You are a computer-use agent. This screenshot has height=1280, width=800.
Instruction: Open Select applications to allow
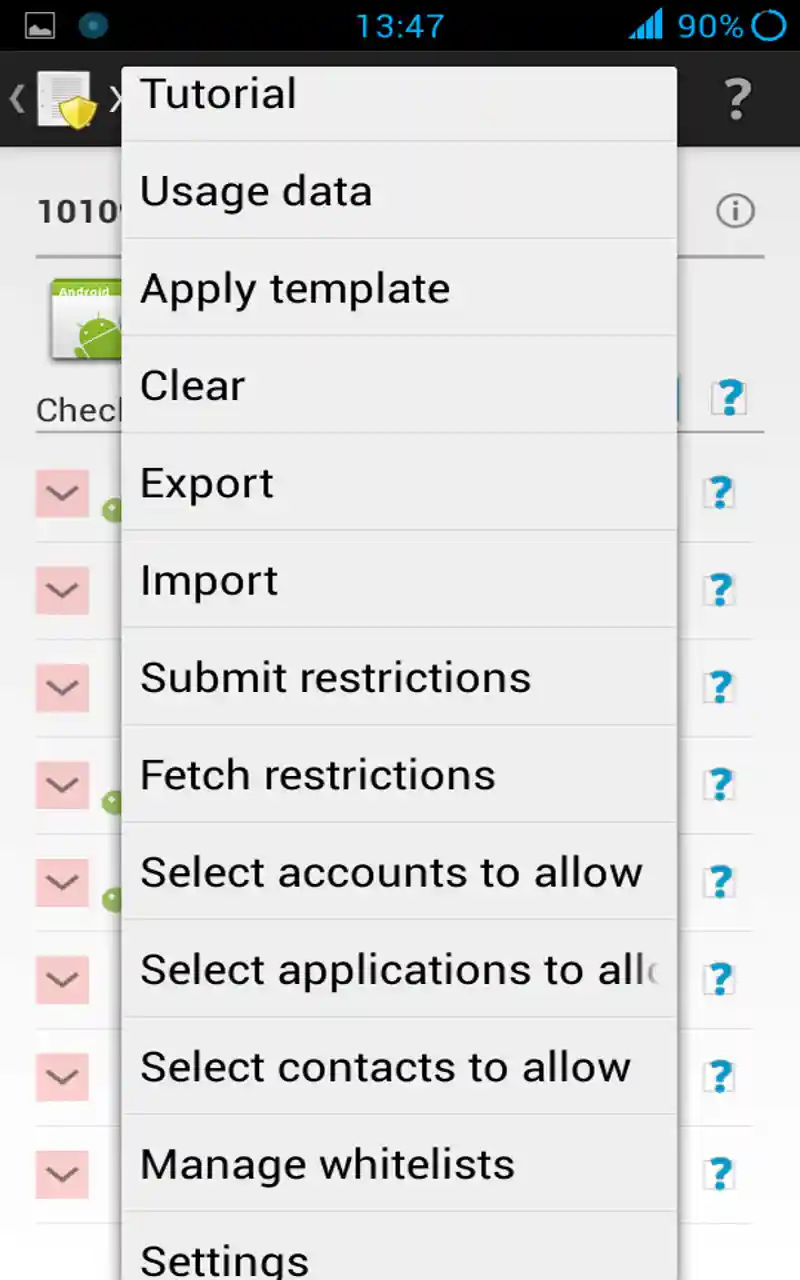tap(398, 968)
